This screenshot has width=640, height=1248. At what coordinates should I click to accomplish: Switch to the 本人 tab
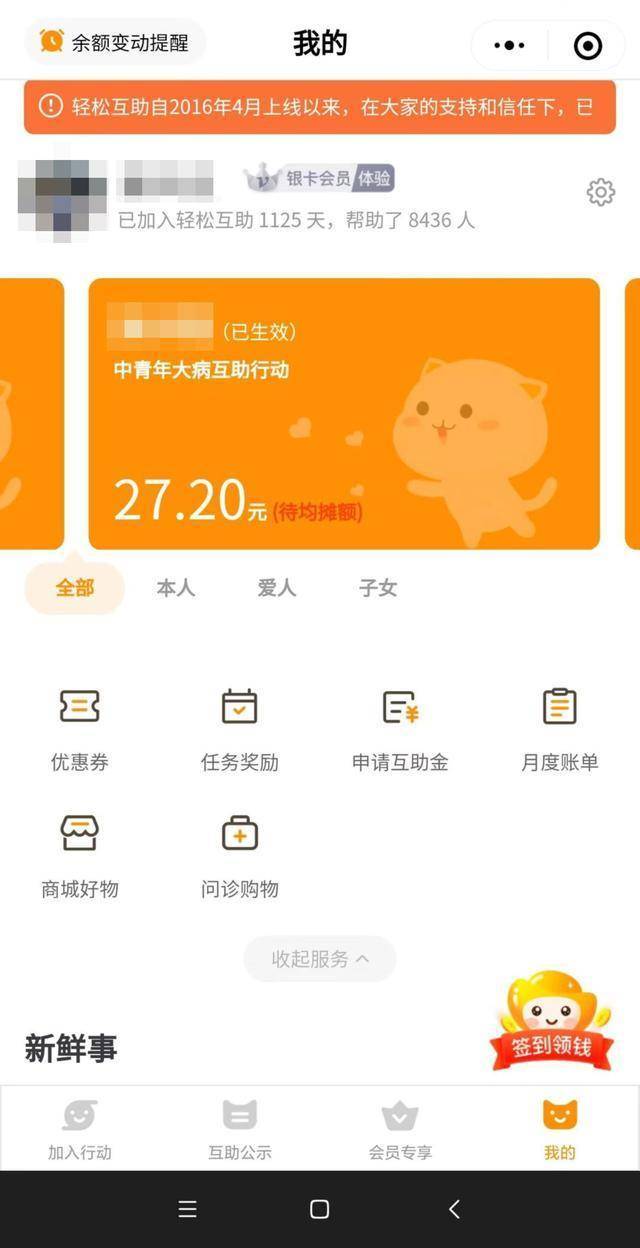tap(176, 588)
